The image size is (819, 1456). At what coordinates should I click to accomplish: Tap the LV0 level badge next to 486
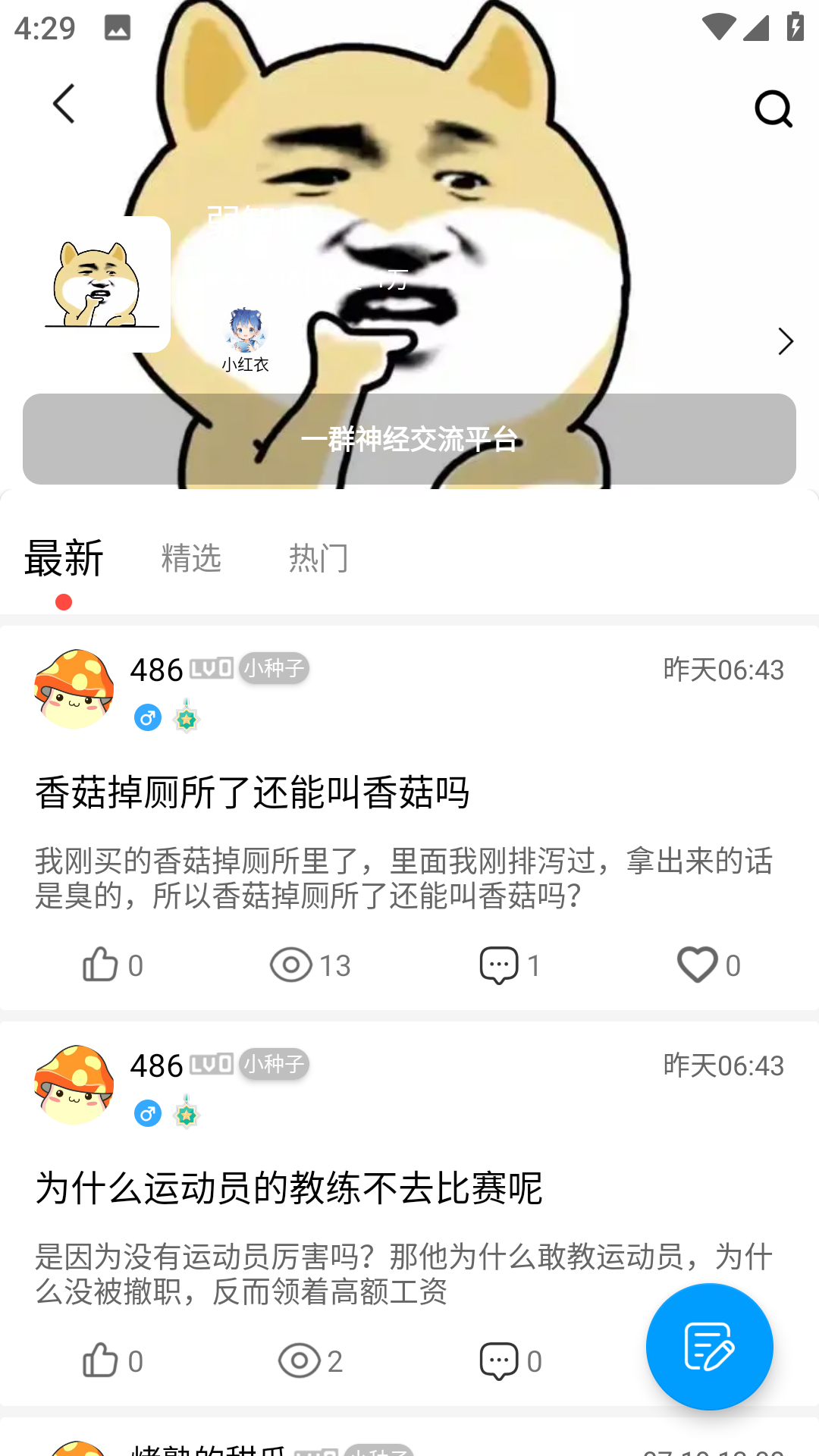coord(213,669)
